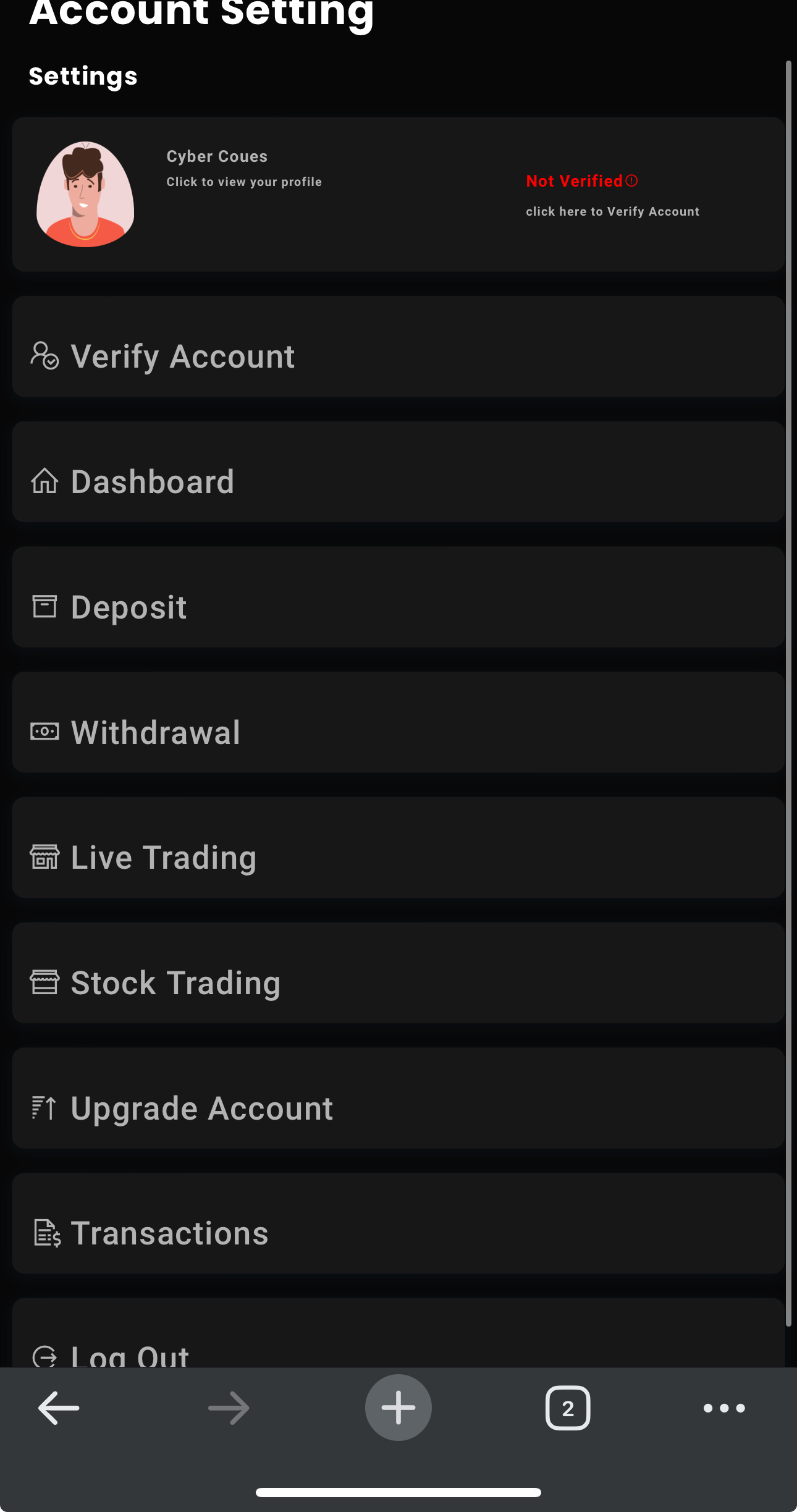Open the Verify Account menu row
797x1512 pixels.
tap(399, 347)
